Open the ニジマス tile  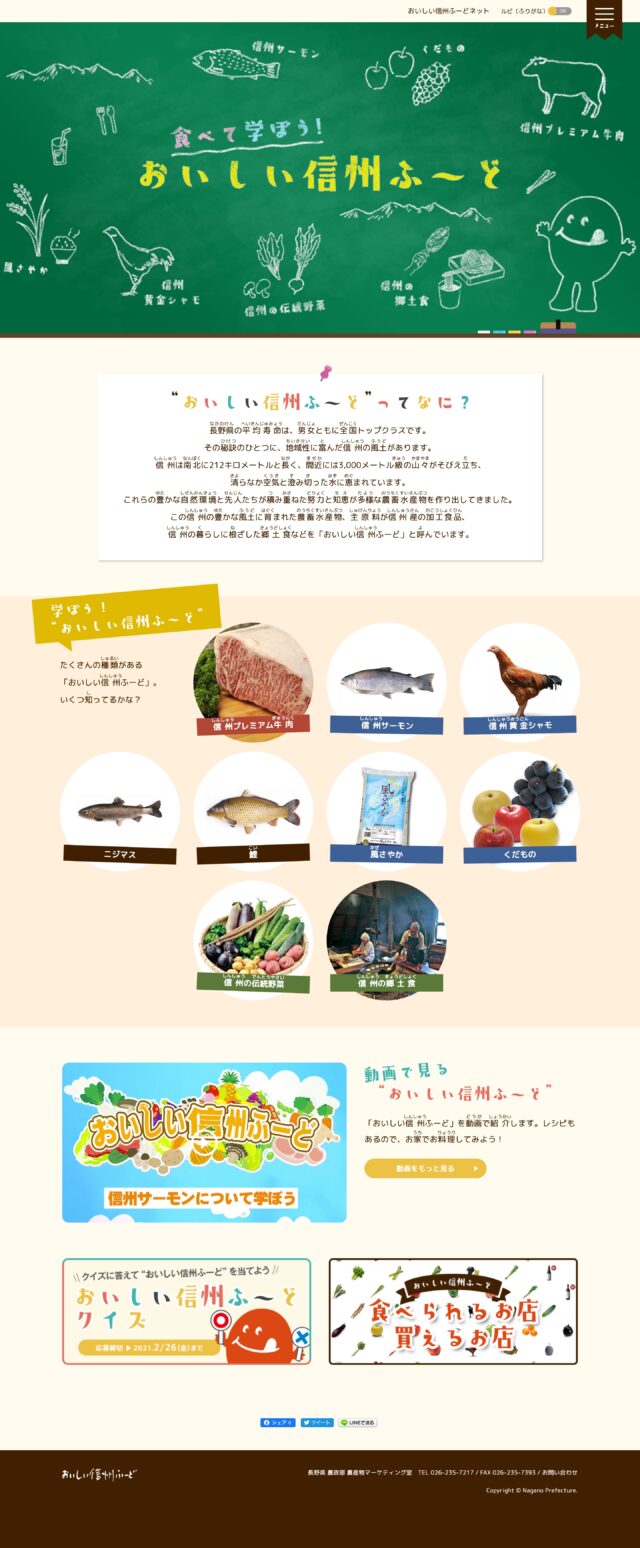pyautogui.click(x=120, y=810)
